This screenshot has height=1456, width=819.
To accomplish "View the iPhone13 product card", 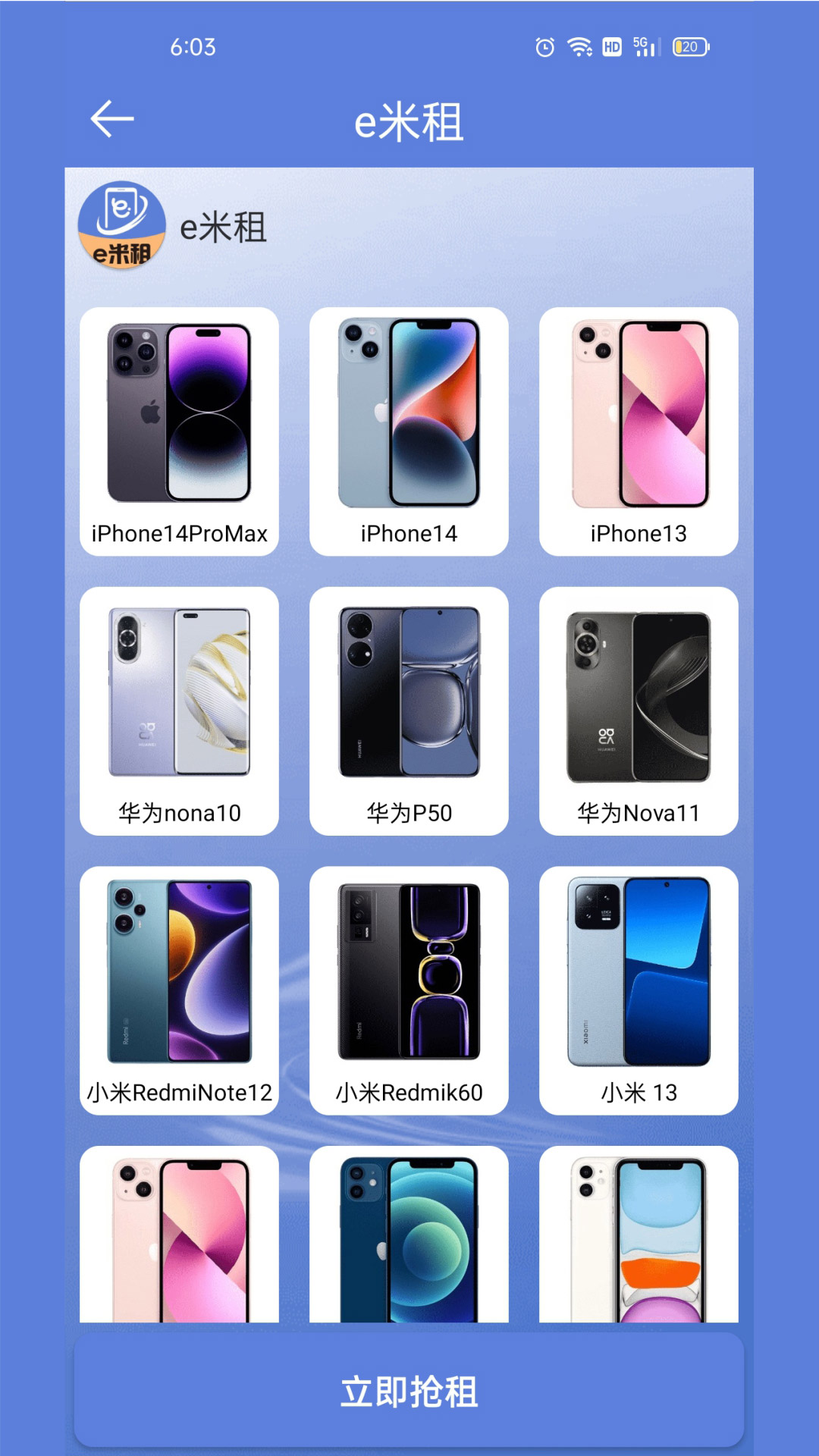I will pos(639,431).
